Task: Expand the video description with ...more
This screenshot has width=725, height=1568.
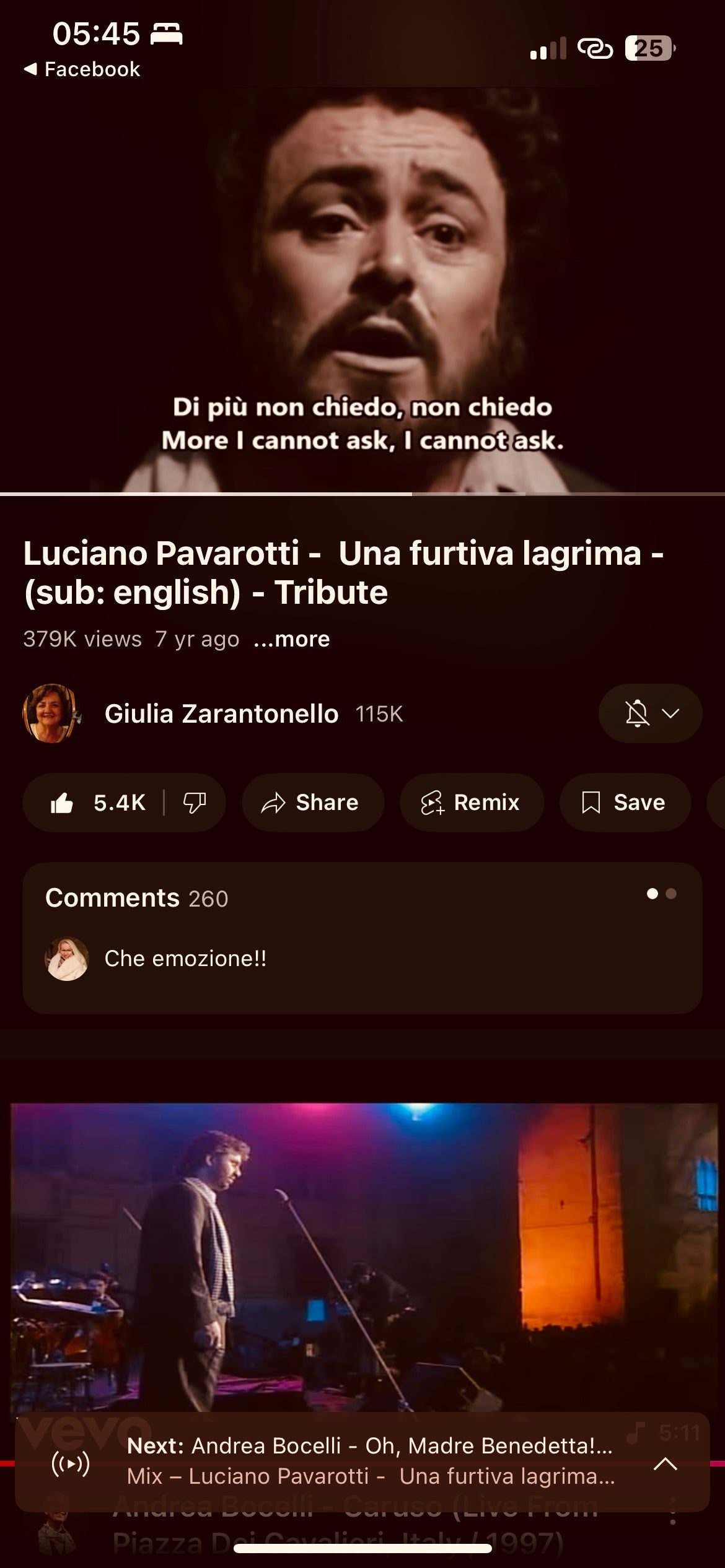Action: click(291, 639)
